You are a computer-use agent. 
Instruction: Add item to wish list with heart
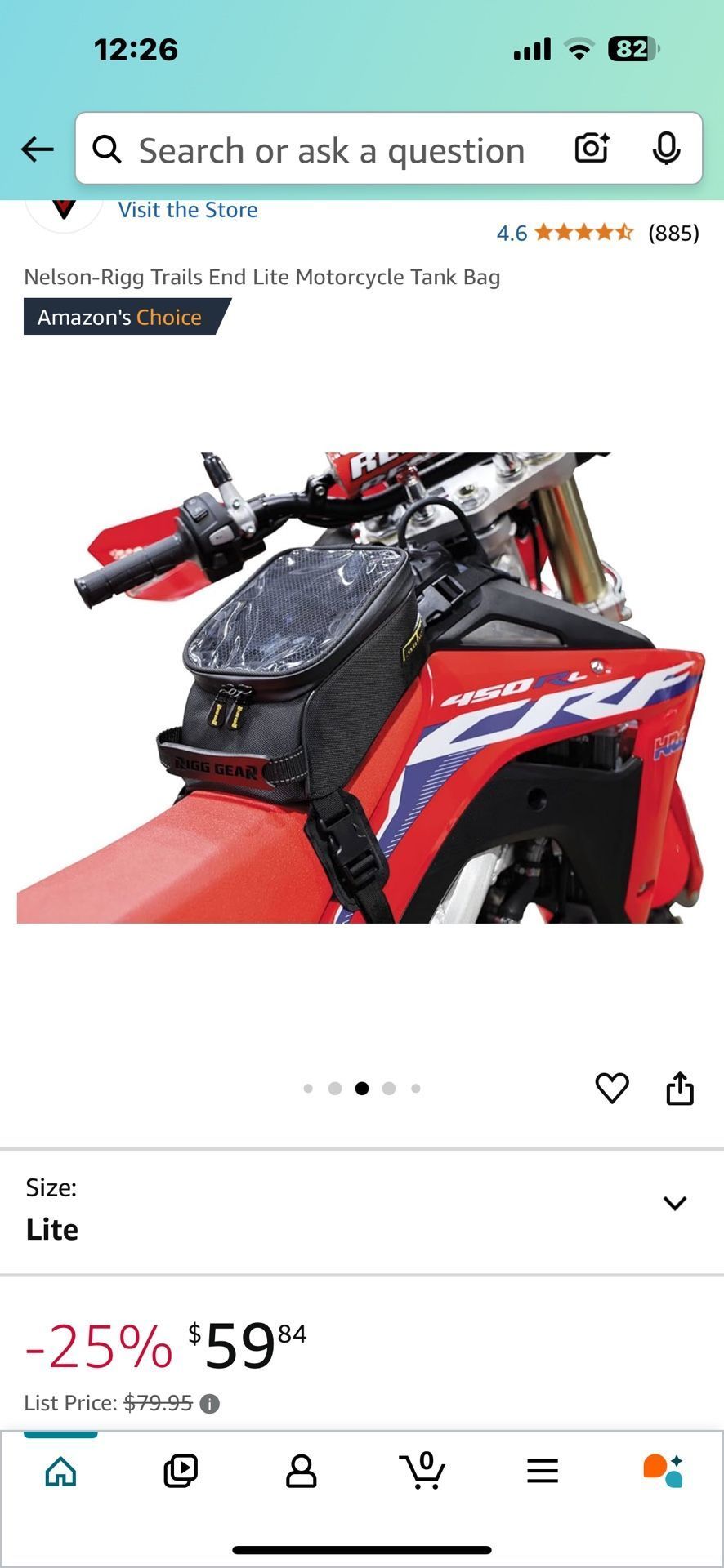pyautogui.click(x=612, y=1088)
